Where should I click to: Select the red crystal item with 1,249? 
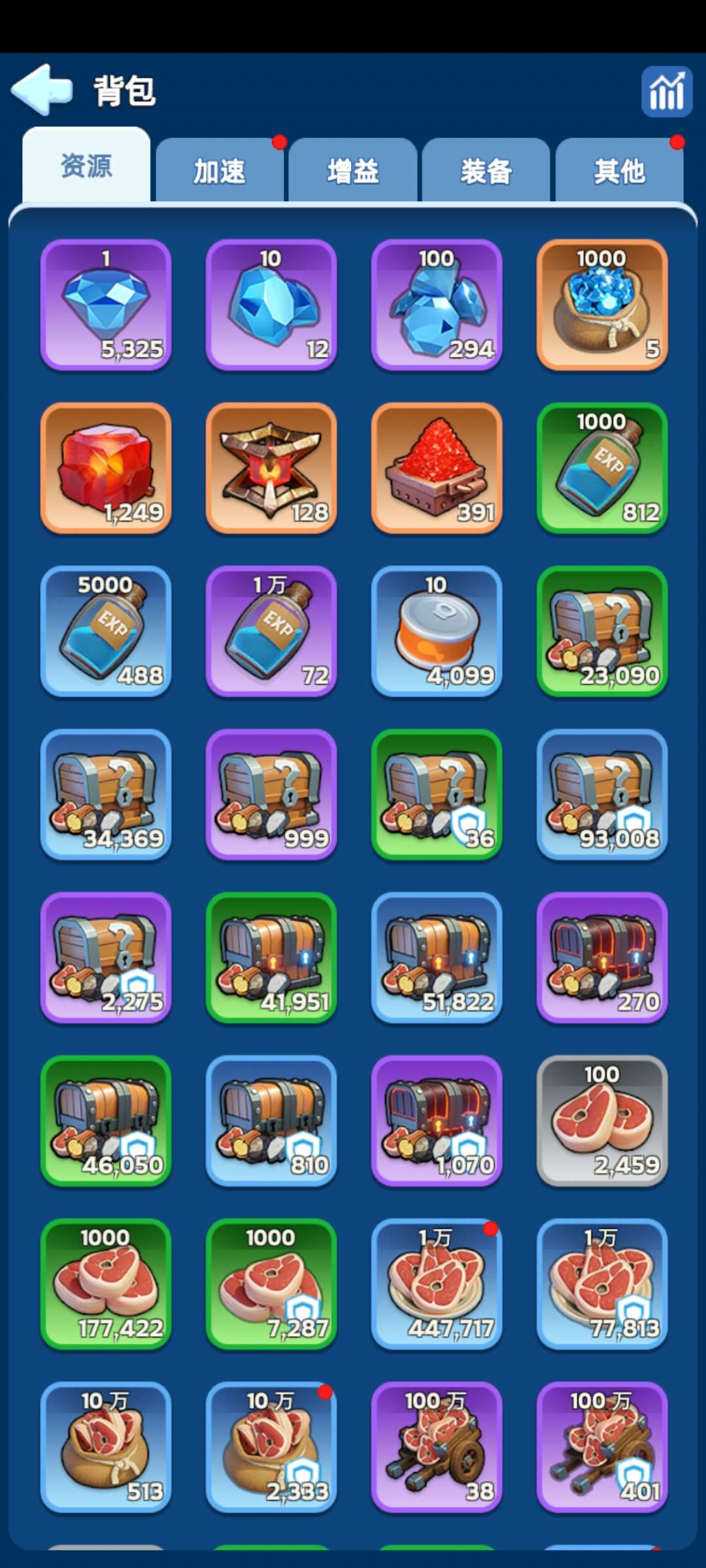pyautogui.click(x=106, y=468)
